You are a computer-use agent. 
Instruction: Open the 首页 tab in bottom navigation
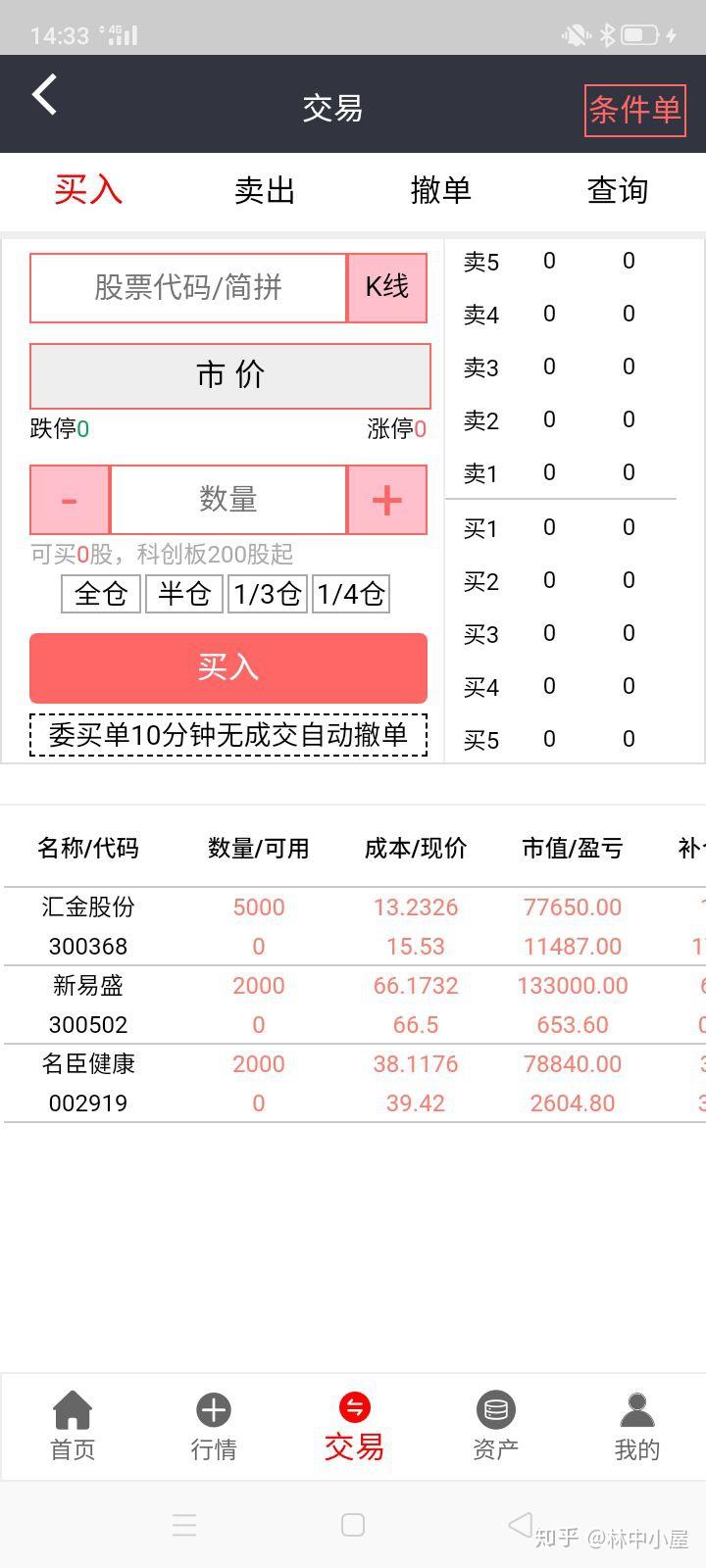[x=73, y=1426]
